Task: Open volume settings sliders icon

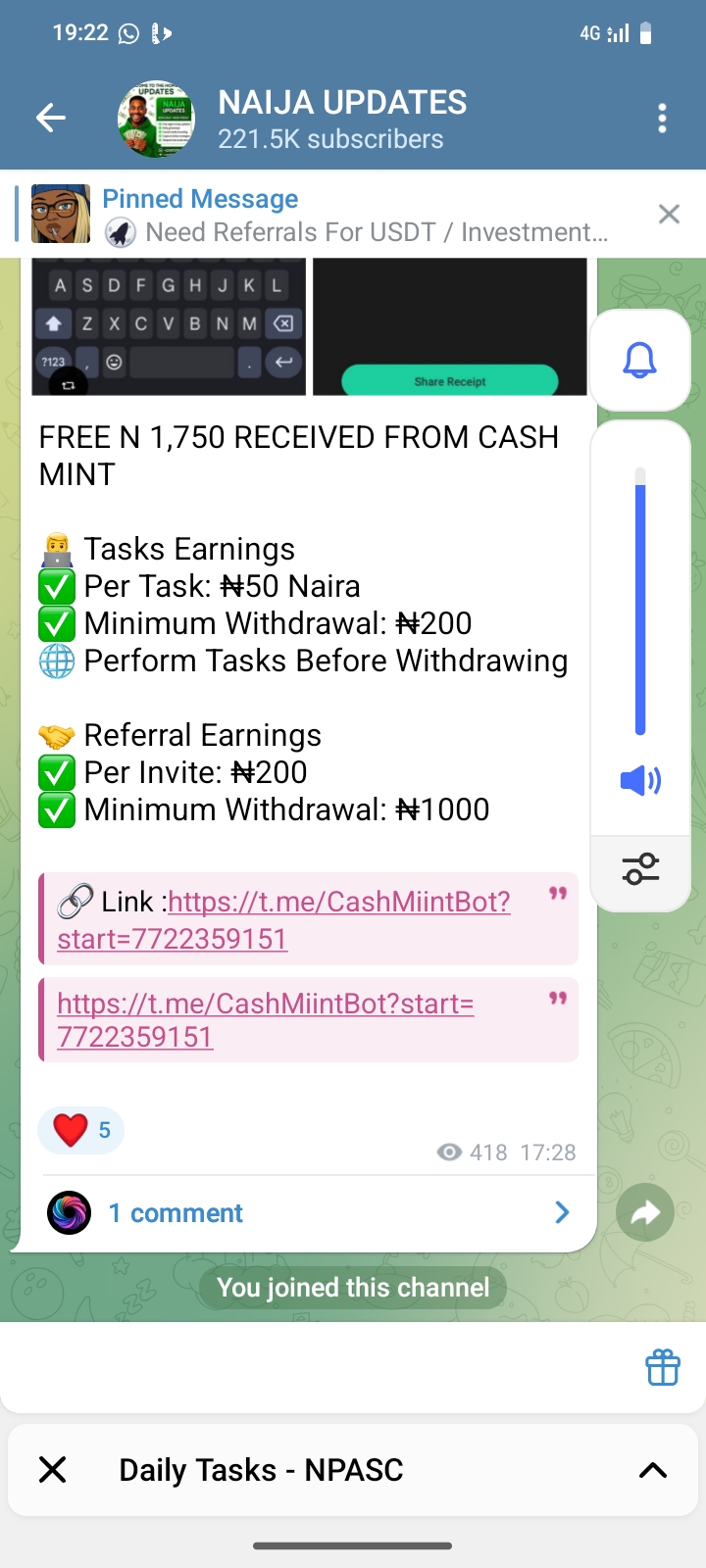Action: coord(640,869)
